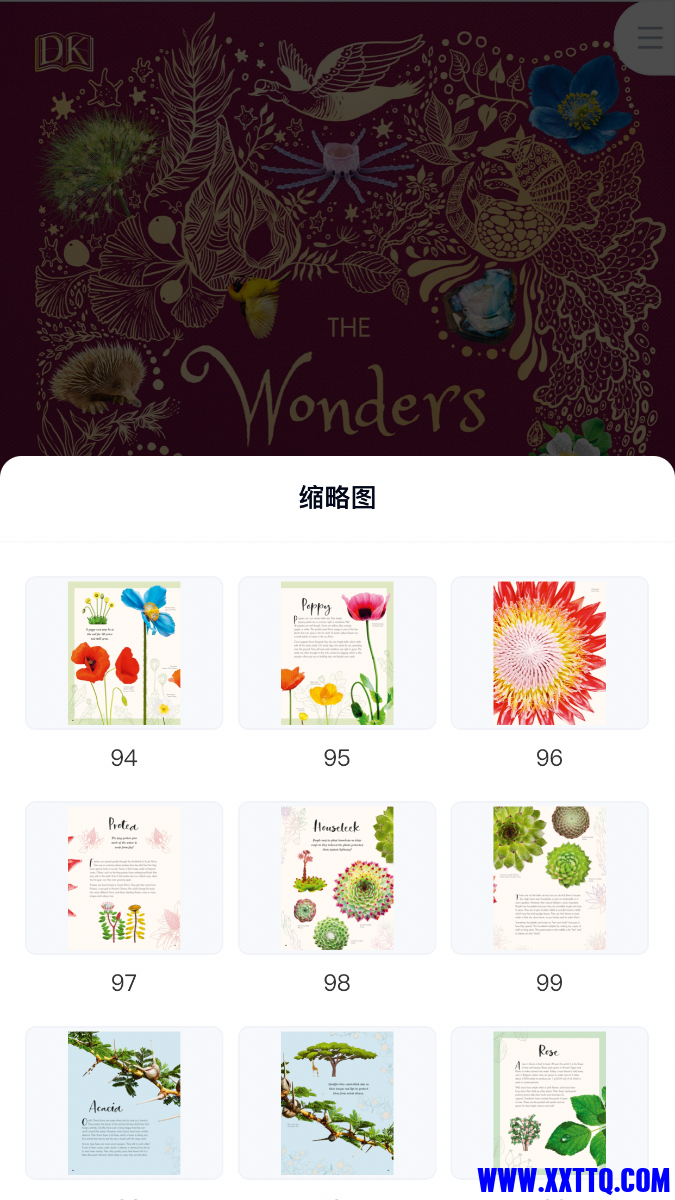Viewport: 675px width, 1200px height.
Task: Go to page 97 Protea thumbnail
Action: tap(124, 878)
